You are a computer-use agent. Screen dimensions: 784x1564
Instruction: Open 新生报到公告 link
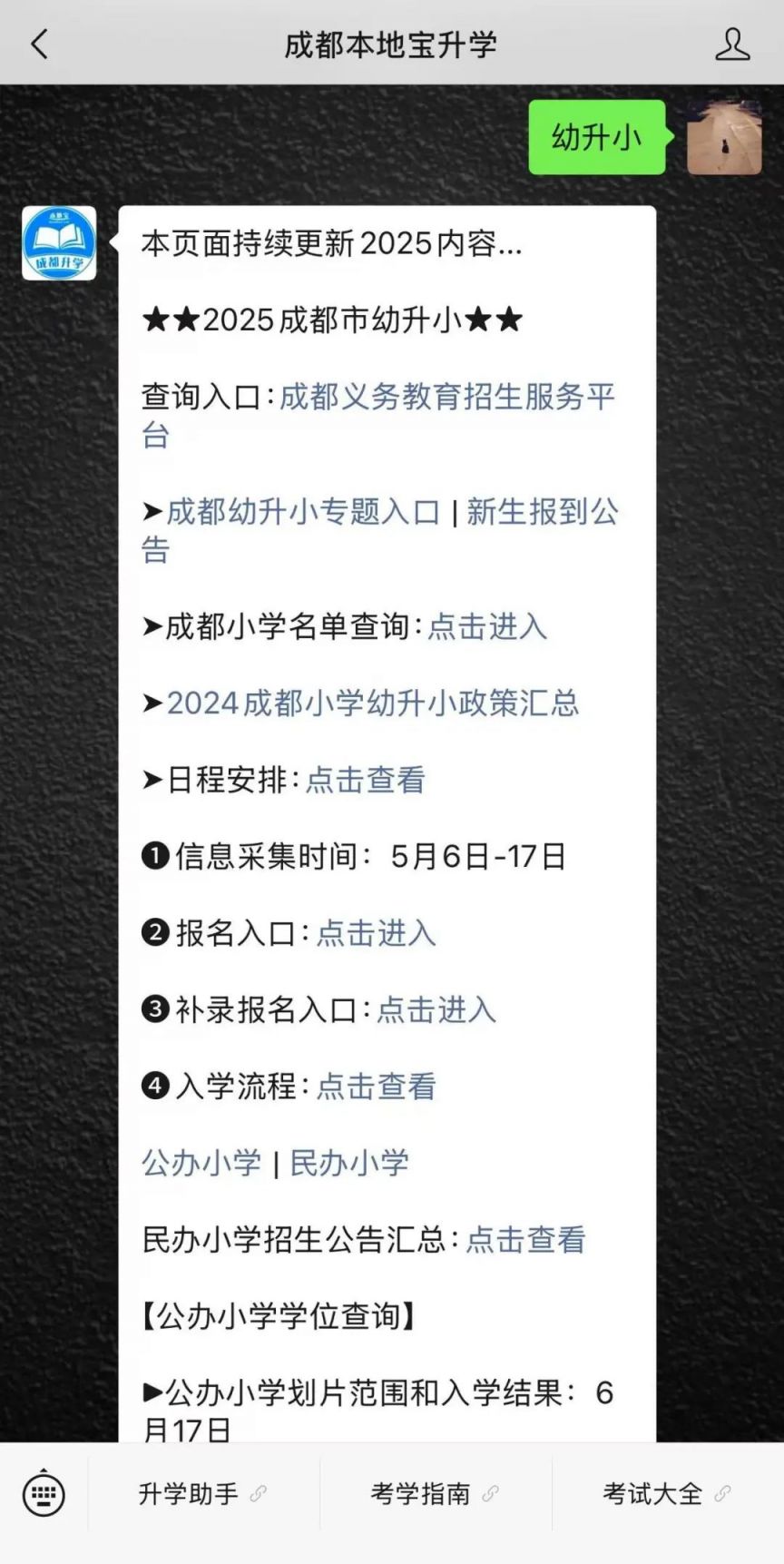pyautogui.click(x=542, y=512)
